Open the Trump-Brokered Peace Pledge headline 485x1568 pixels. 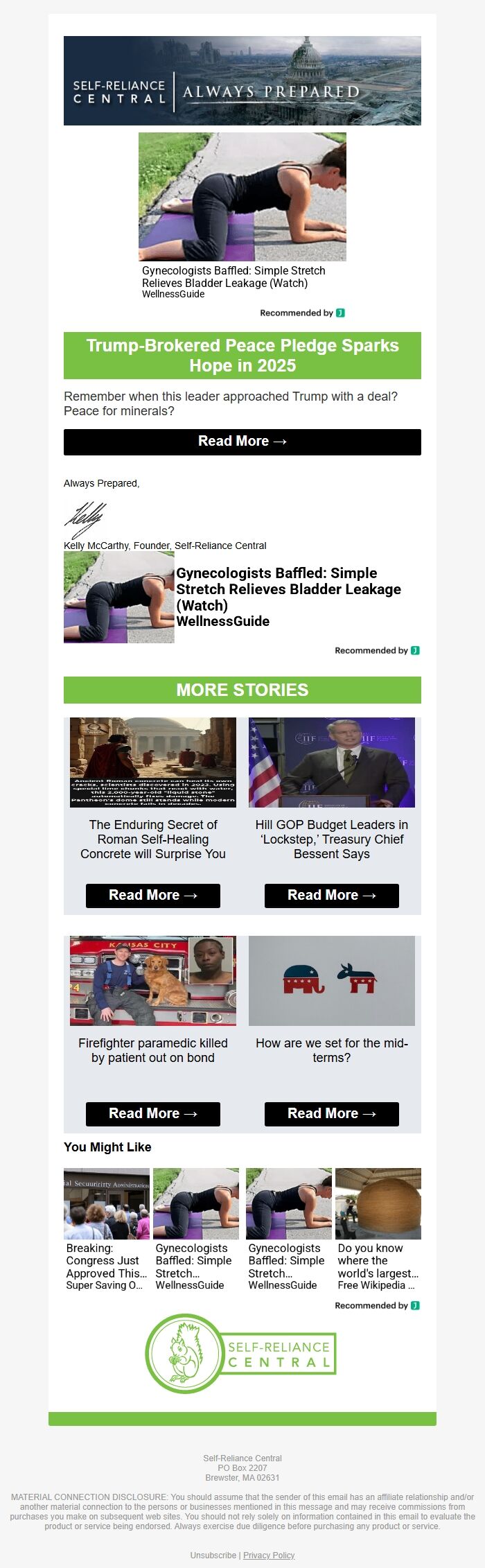click(242, 356)
